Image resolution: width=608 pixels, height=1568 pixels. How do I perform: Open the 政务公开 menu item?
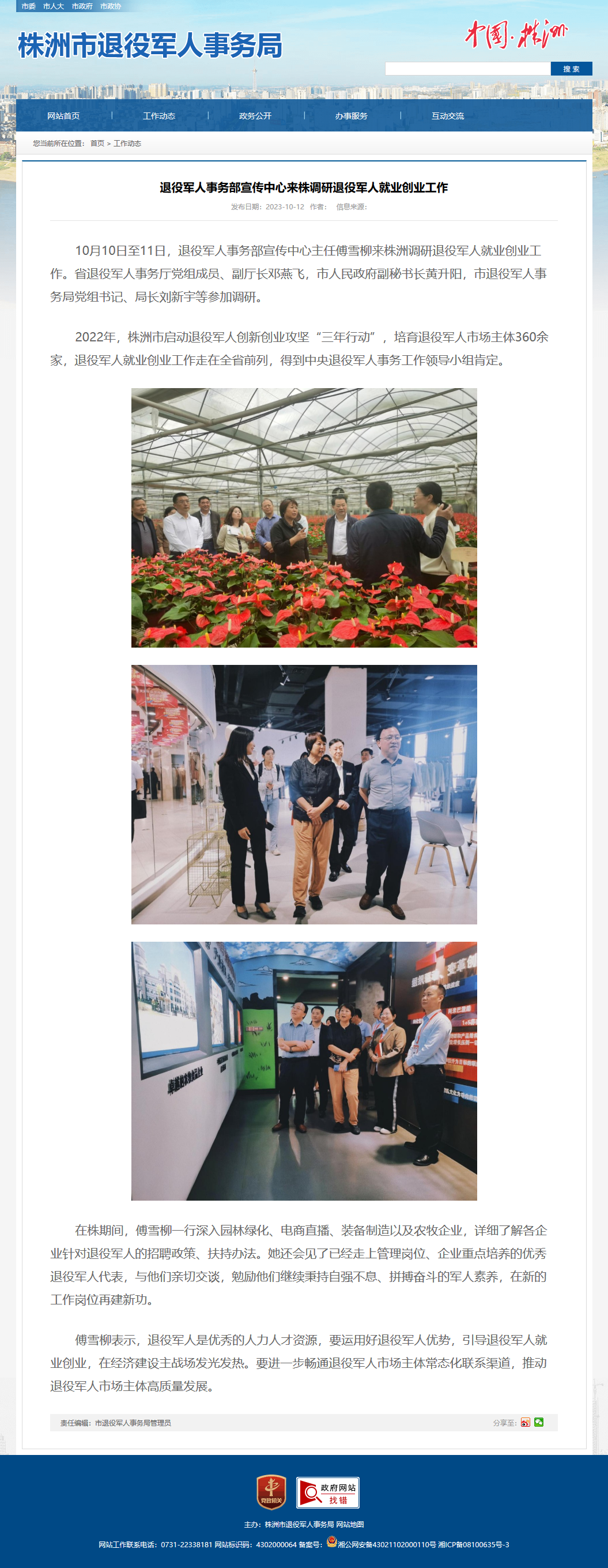(255, 116)
